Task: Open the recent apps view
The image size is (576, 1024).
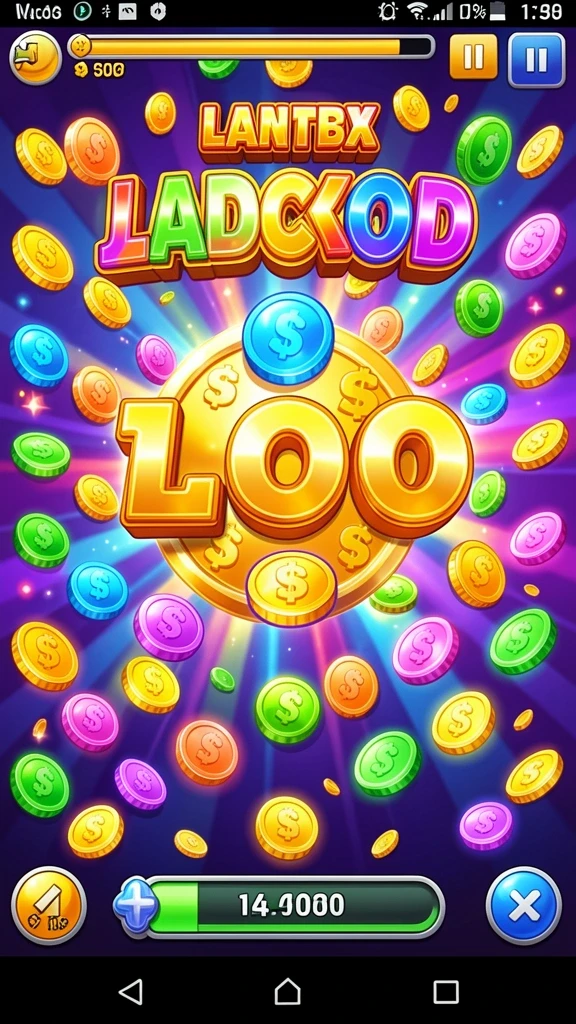Action: (x=446, y=991)
